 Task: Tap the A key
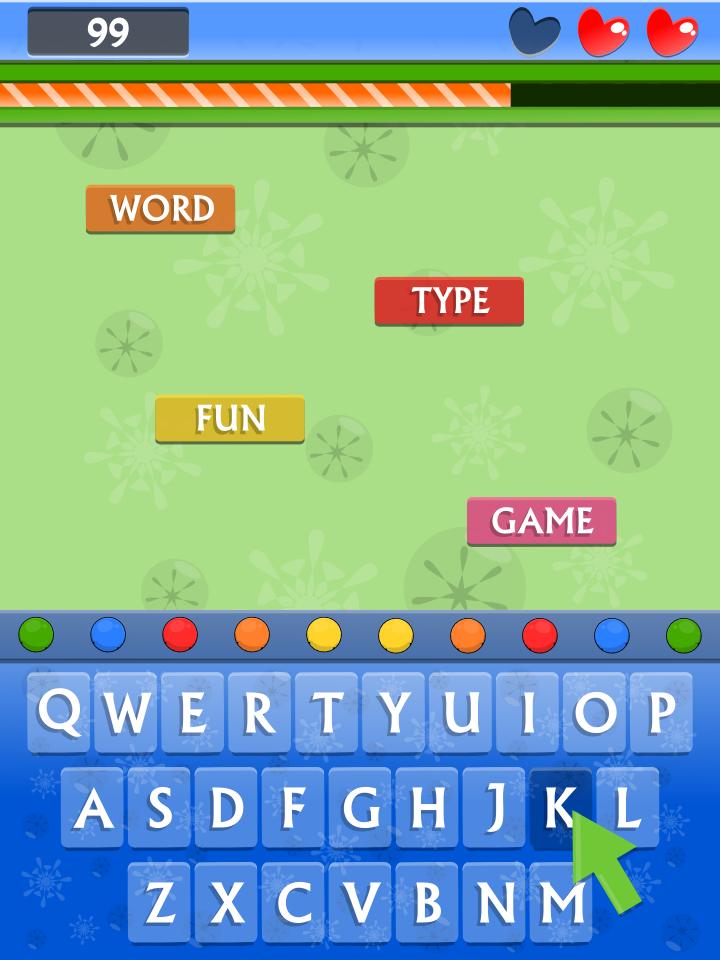click(x=93, y=807)
